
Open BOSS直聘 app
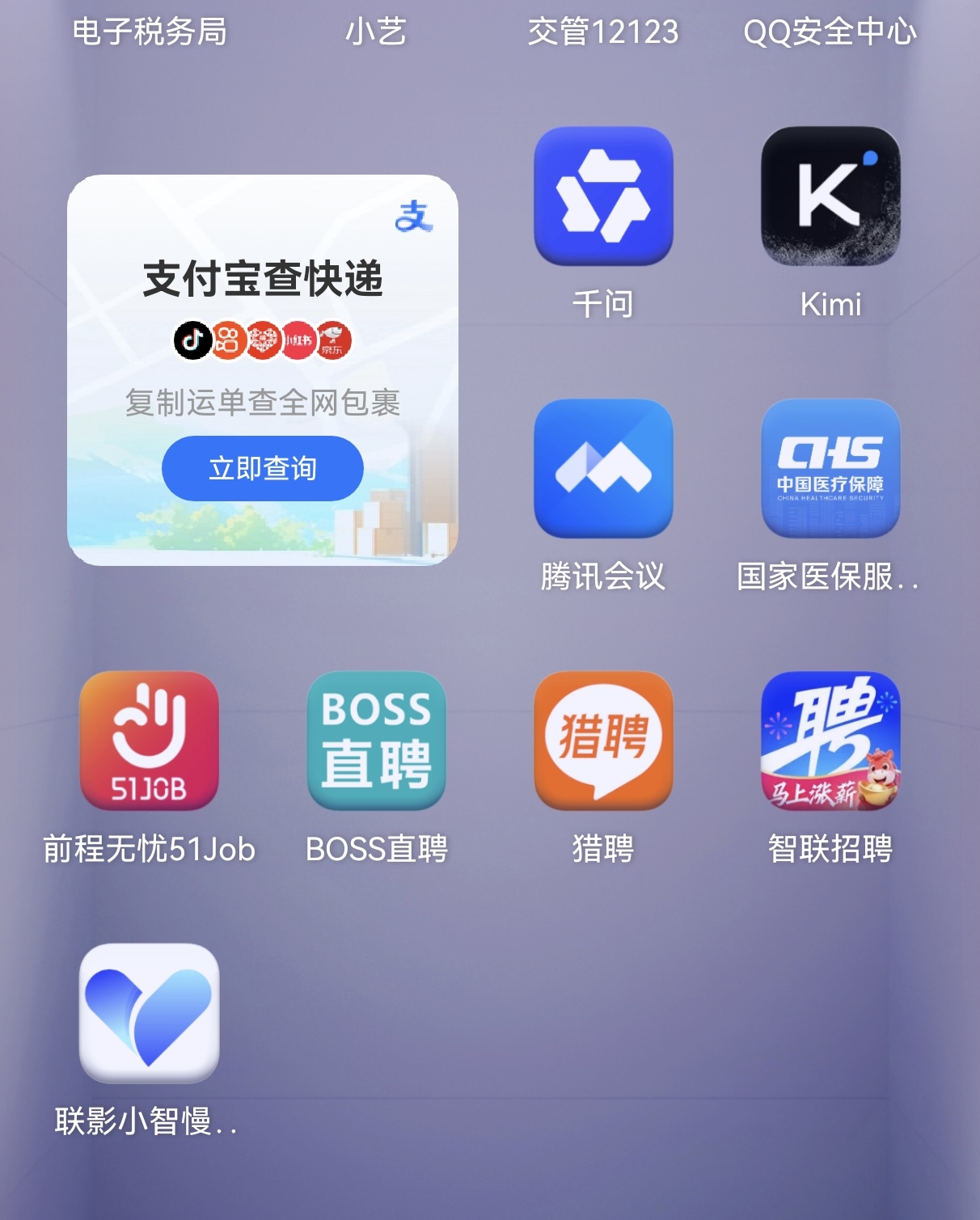click(x=376, y=741)
